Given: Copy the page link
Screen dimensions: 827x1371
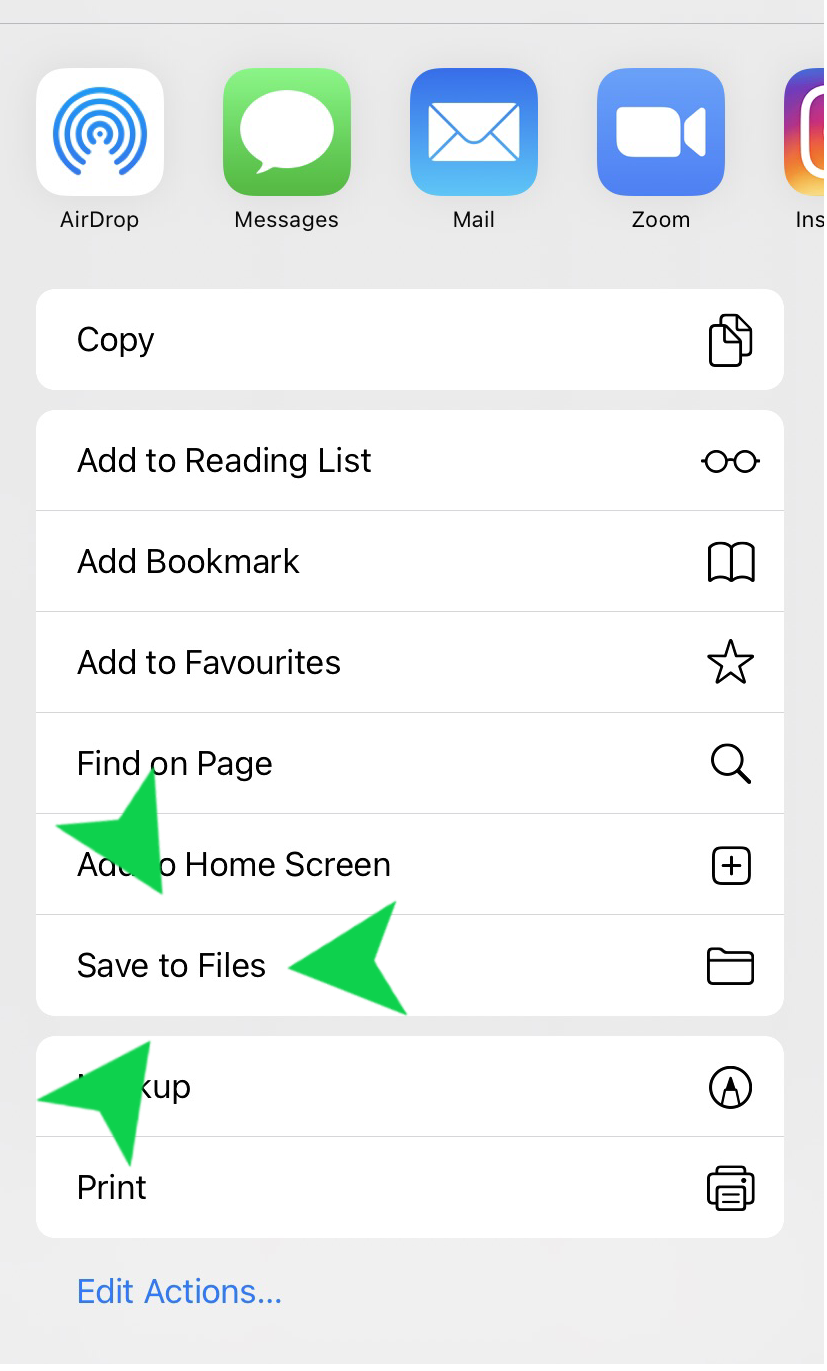Looking at the screenshot, I should pyautogui.click(x=409, y=340).
